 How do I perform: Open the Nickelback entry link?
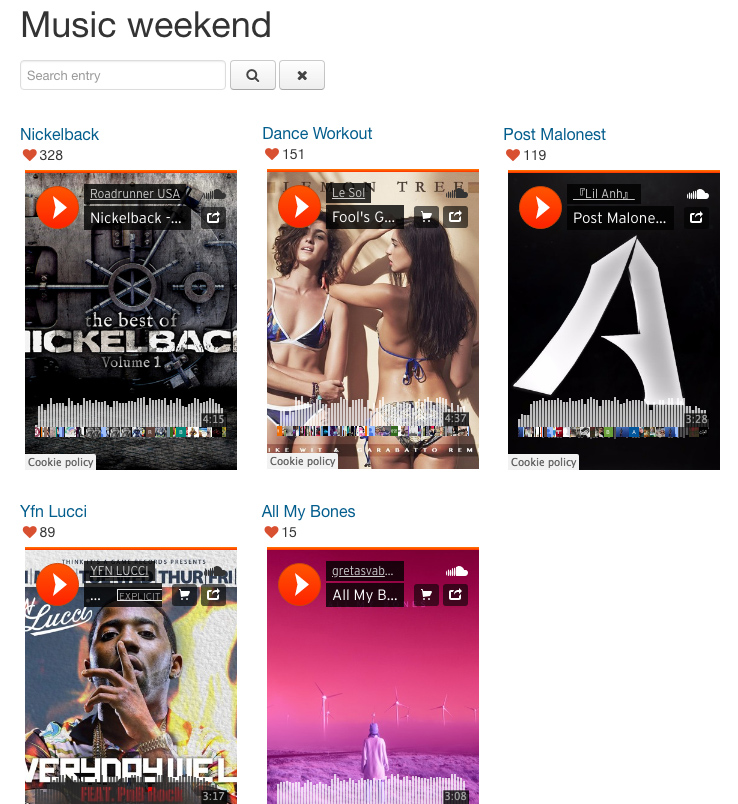pyautogui.click(x=59, y=134)
